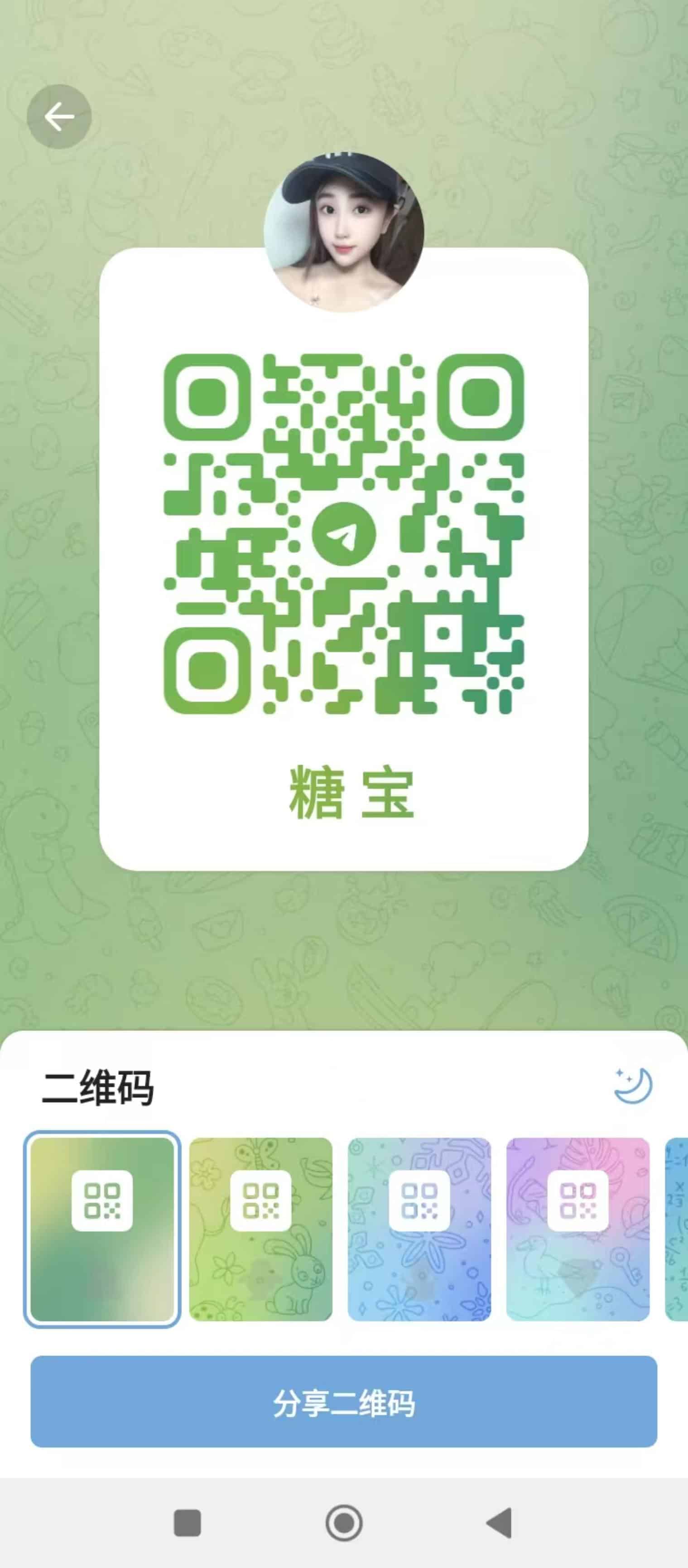Tap the 分享二维码 button

(344, 1401)
